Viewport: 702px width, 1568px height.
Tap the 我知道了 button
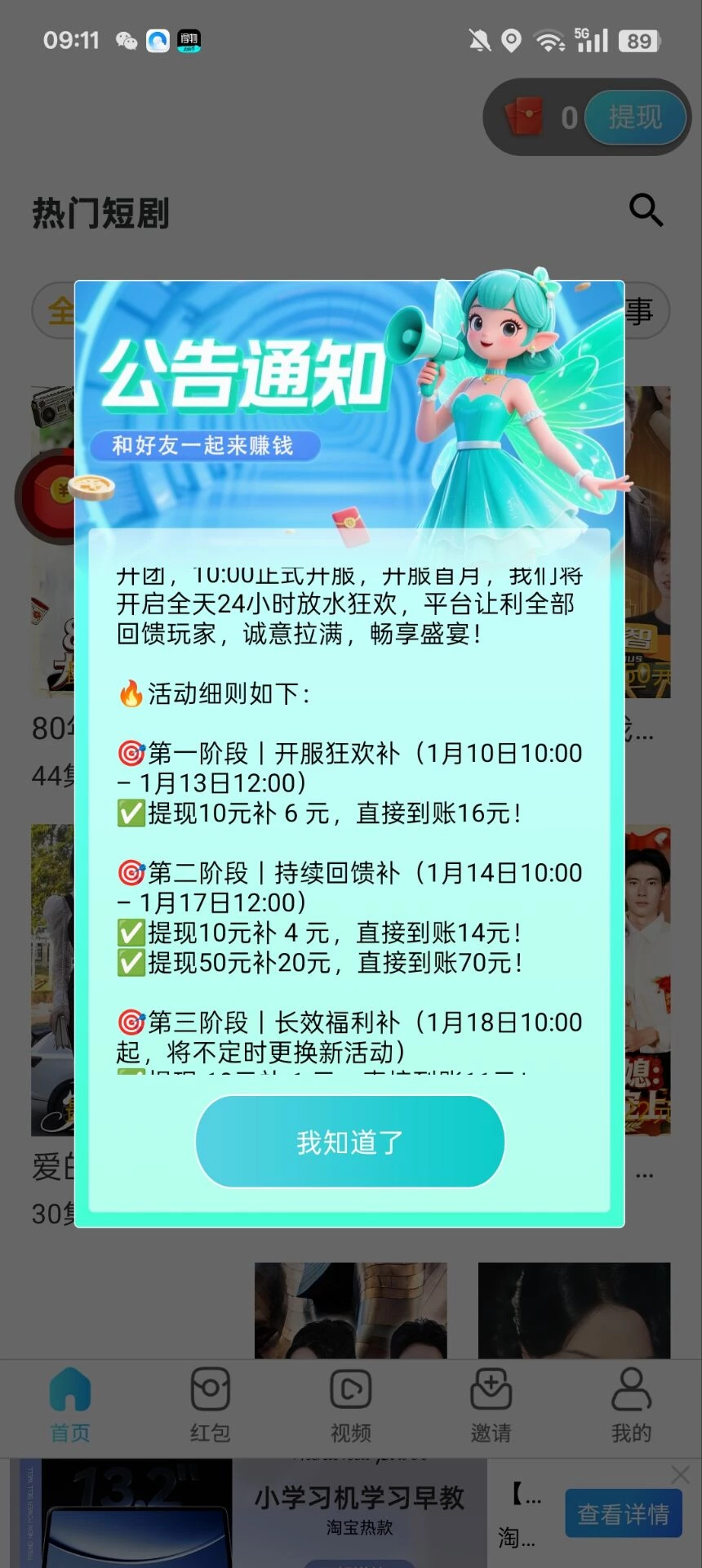click(349, 1142)
